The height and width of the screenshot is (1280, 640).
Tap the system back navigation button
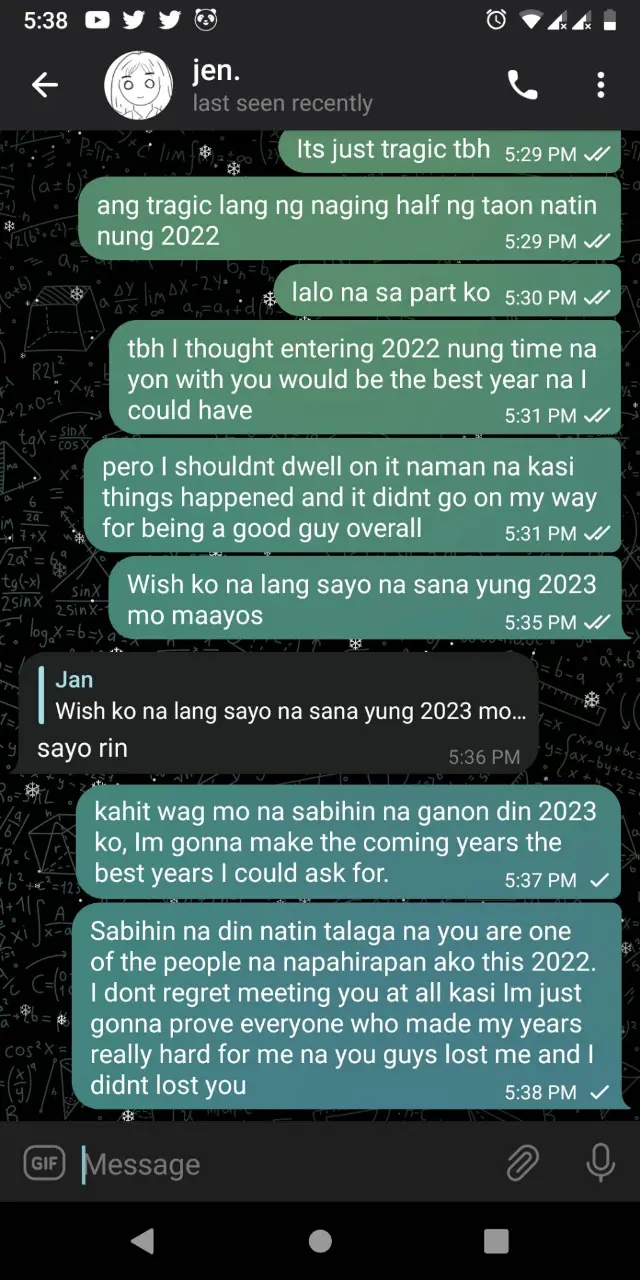pyautogui.click(x=142, y=1241)
